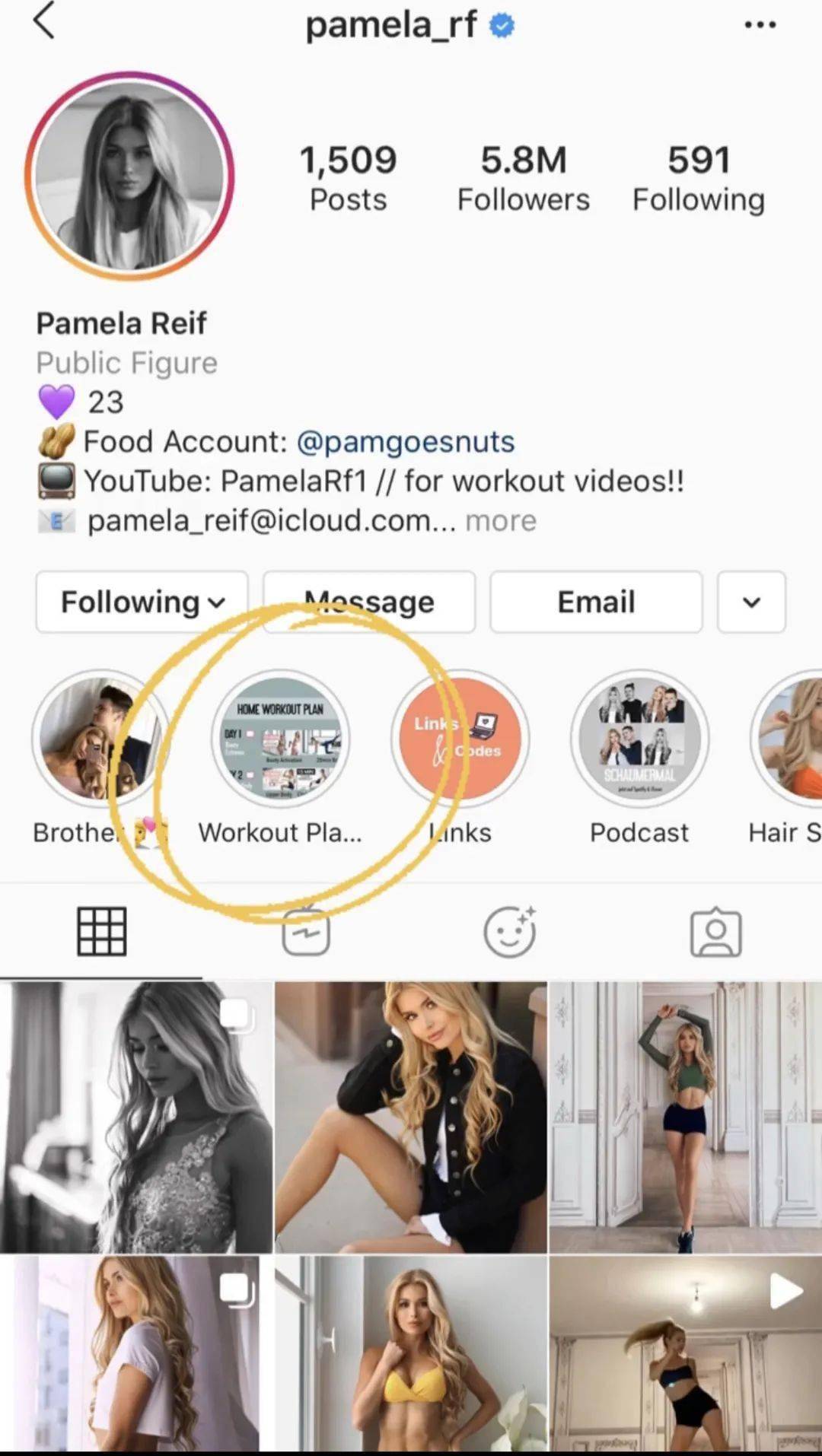Image resolution: width=822 pixels, height=1456 pixels.
Task: Go back using the arrow icon
Action: click(44, 21)
